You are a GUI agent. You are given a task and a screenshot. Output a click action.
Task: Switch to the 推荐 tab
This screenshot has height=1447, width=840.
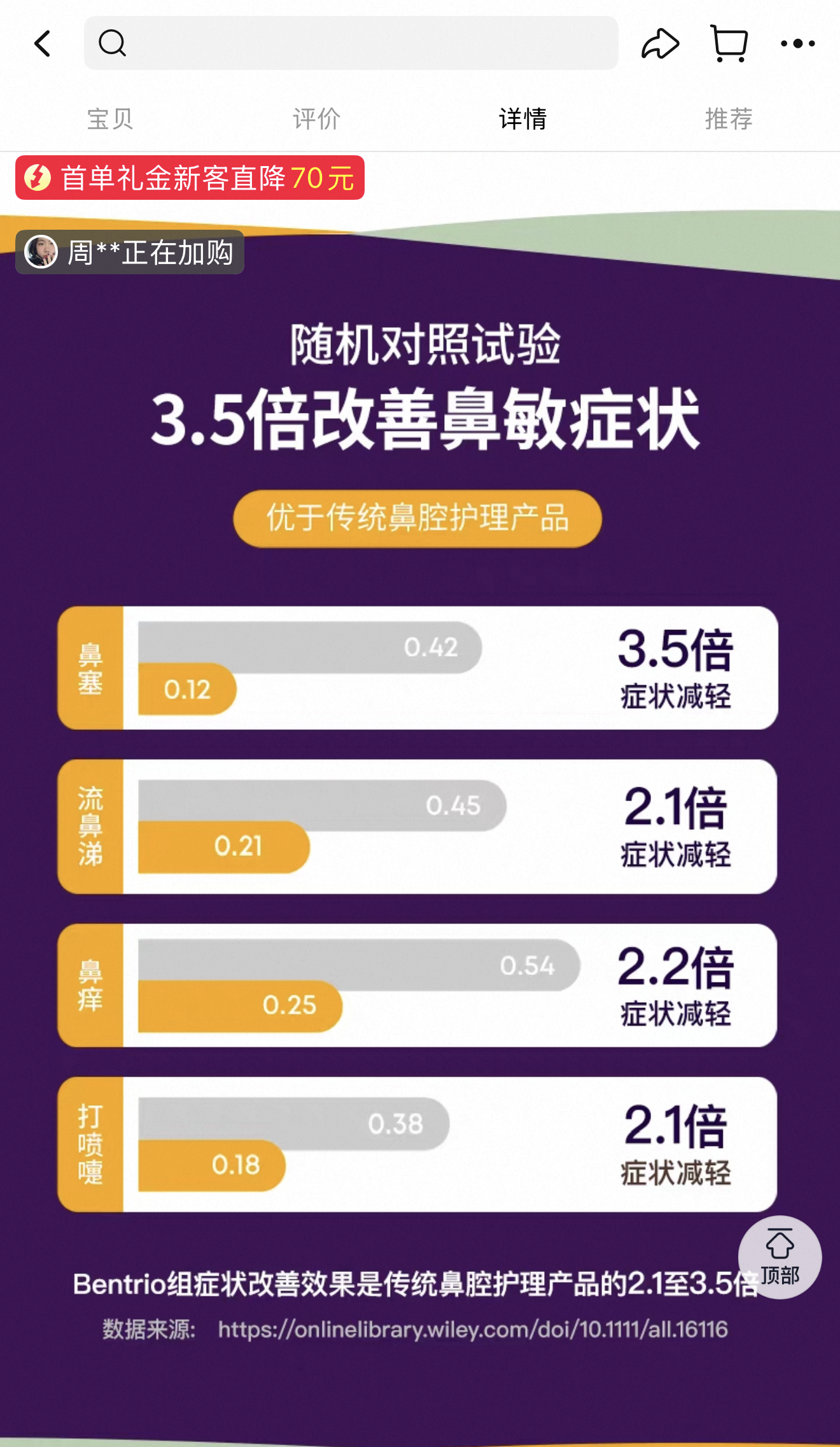coord(729,119)
